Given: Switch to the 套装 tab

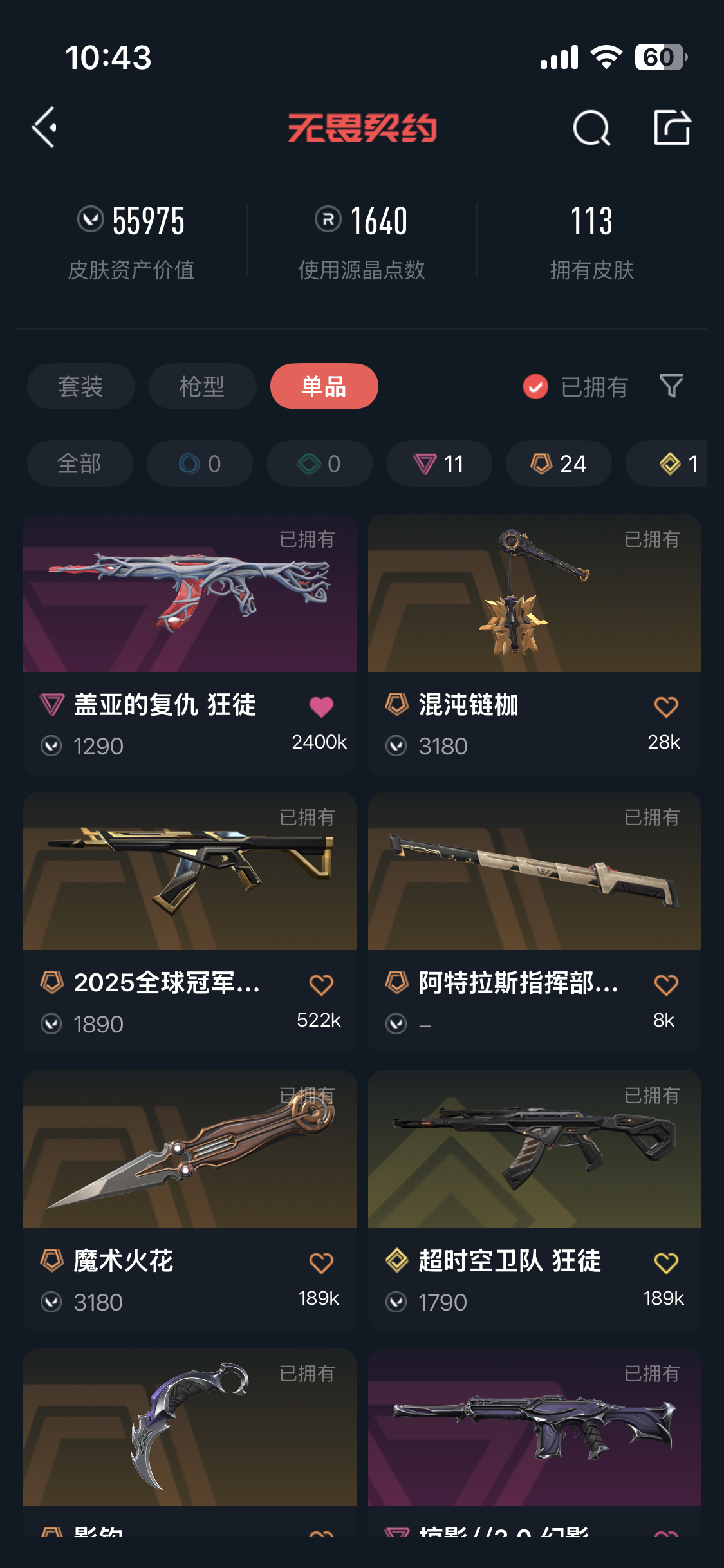Looking at the screenshot, I should coord(80,386).
